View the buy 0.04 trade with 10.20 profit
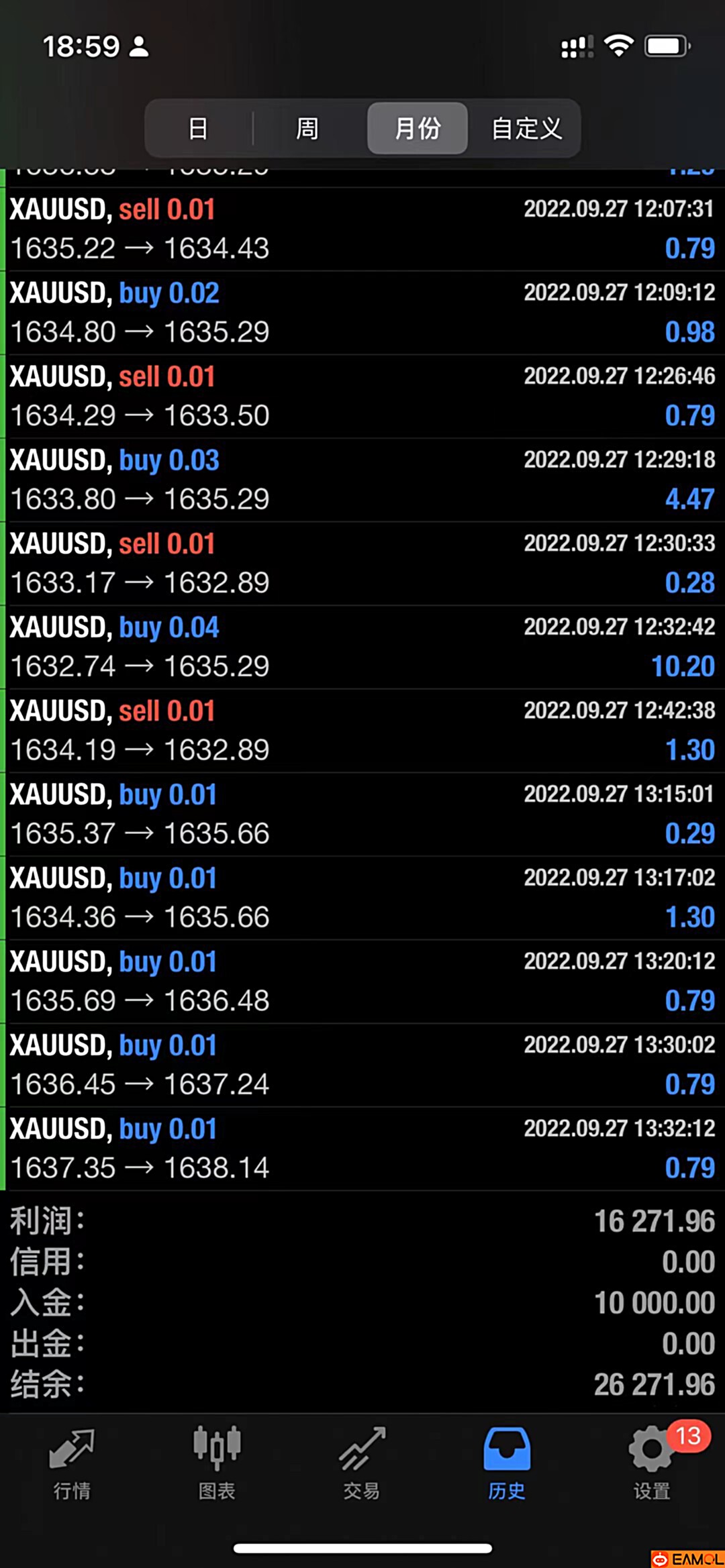Viewport: 725px width, 1568px height. point(362,647)
